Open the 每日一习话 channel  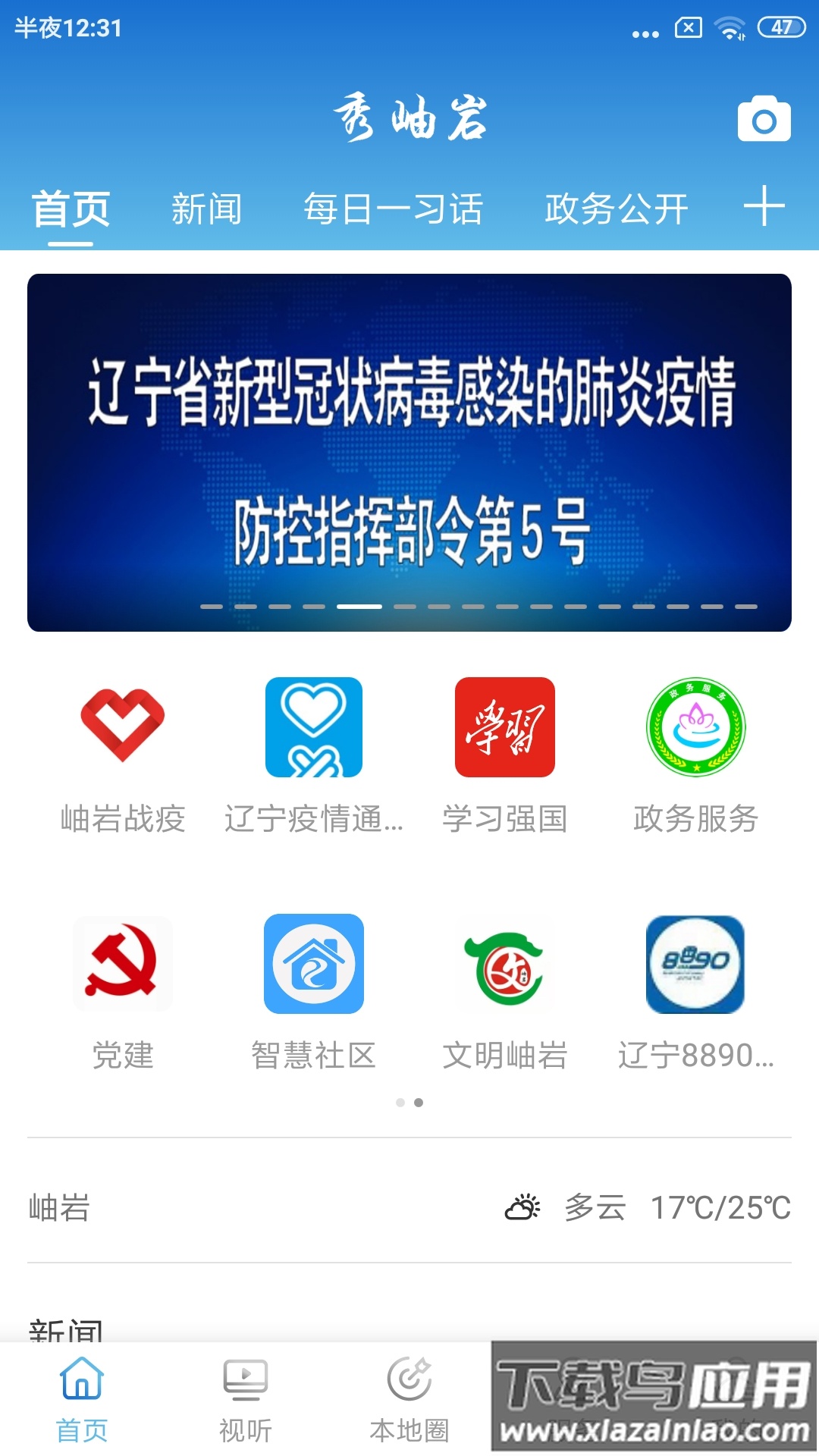pyautogui.click(x=394, y=209)
